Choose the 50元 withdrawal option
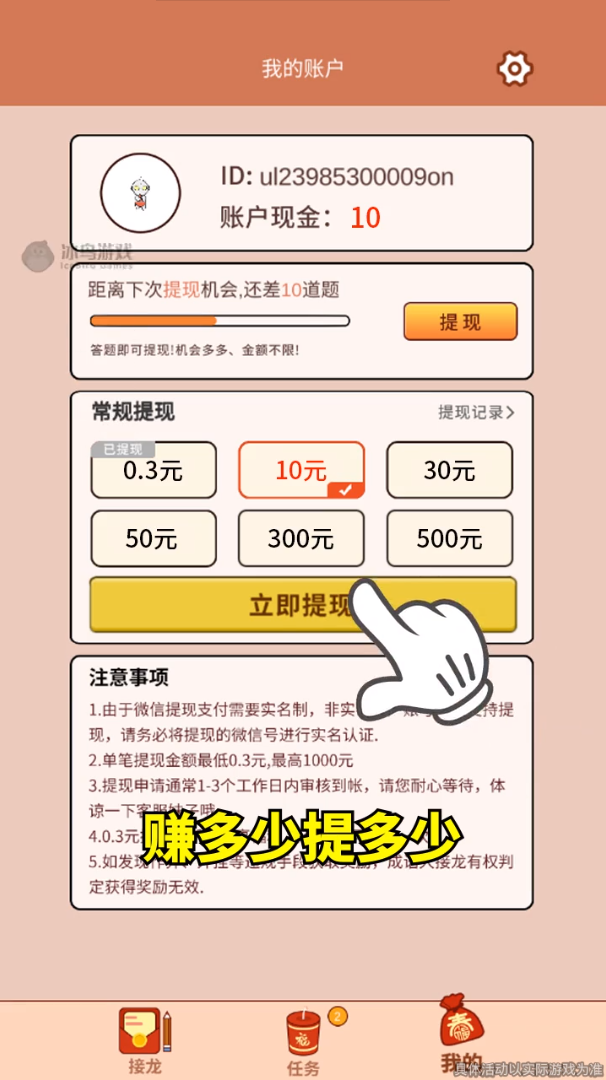This screenshot has width=606, height=1080. (153, 539)
